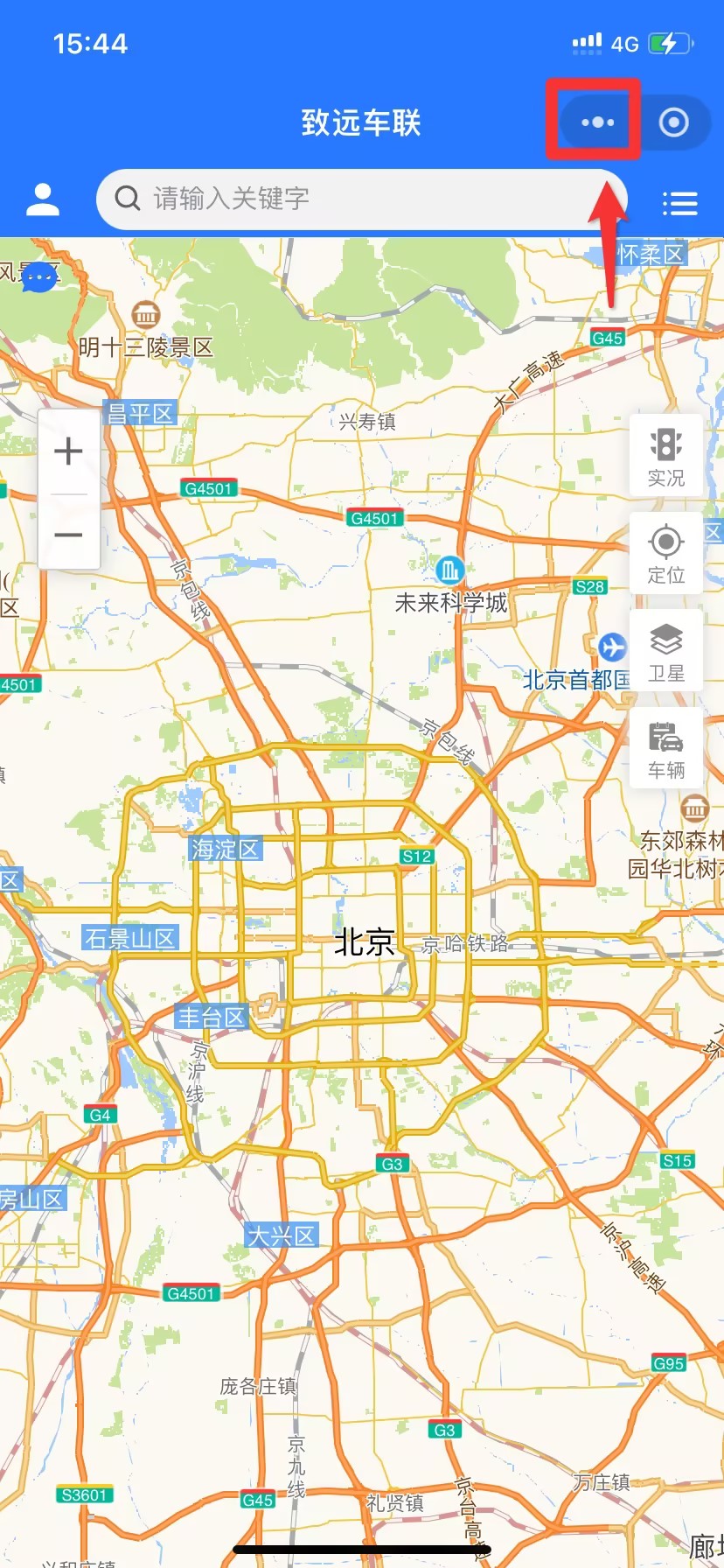Zoom in on the map

click(68, 451)
